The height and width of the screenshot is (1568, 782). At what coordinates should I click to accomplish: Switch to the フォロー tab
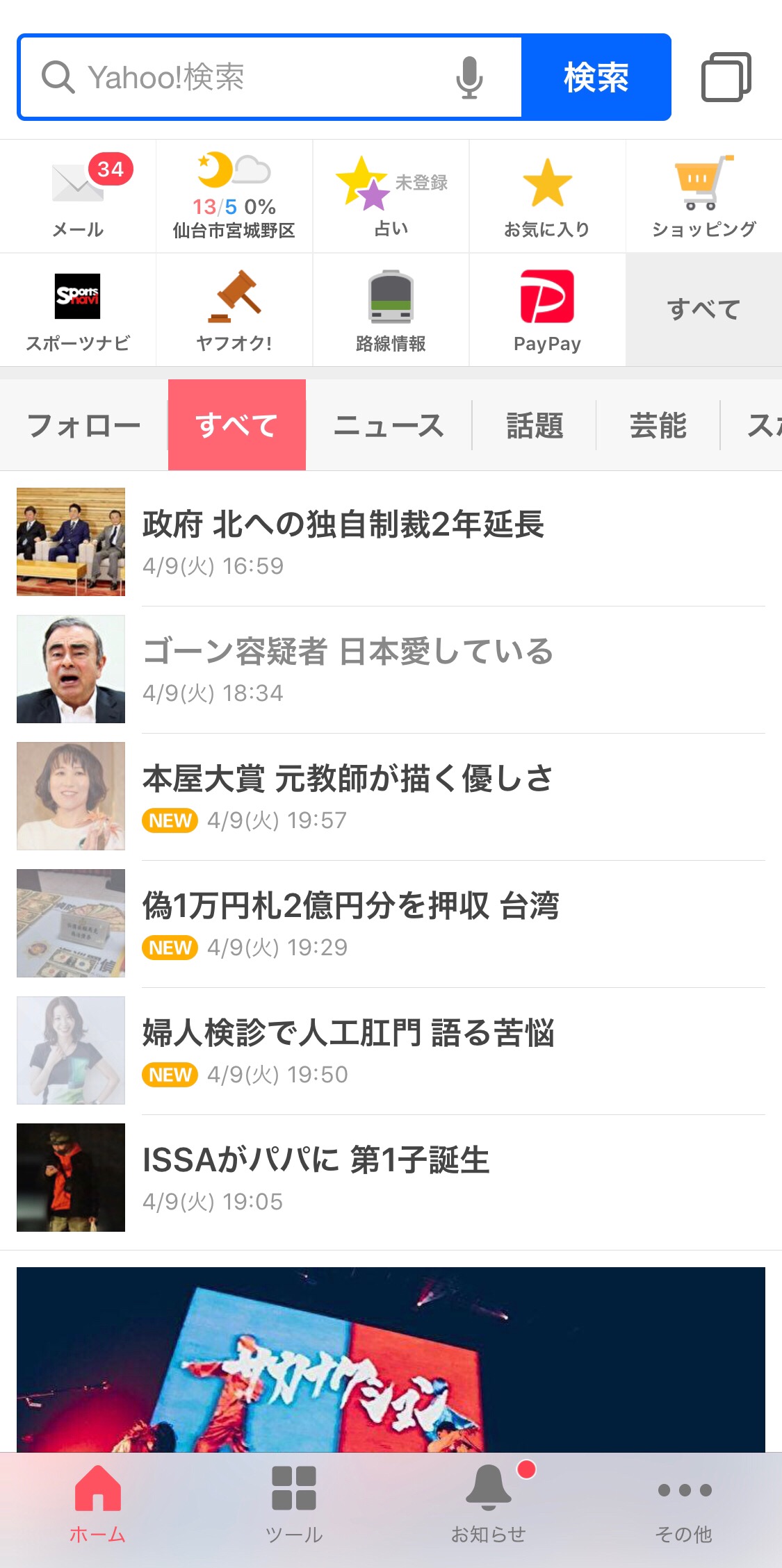tap(83, 425)
